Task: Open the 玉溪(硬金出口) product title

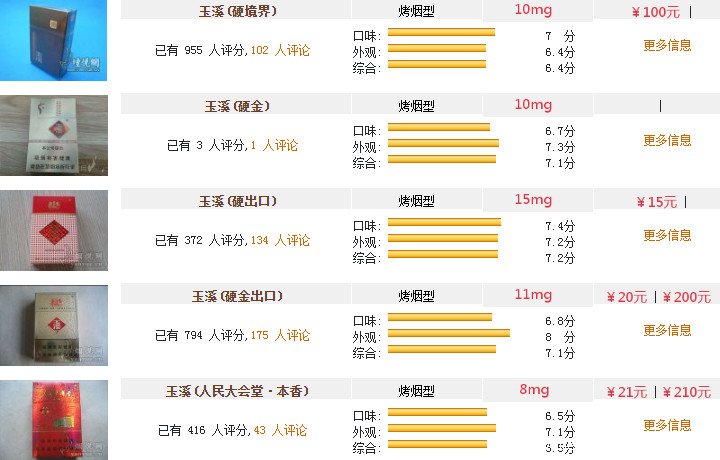Action: pyautogui.click(x=238, y=296)
